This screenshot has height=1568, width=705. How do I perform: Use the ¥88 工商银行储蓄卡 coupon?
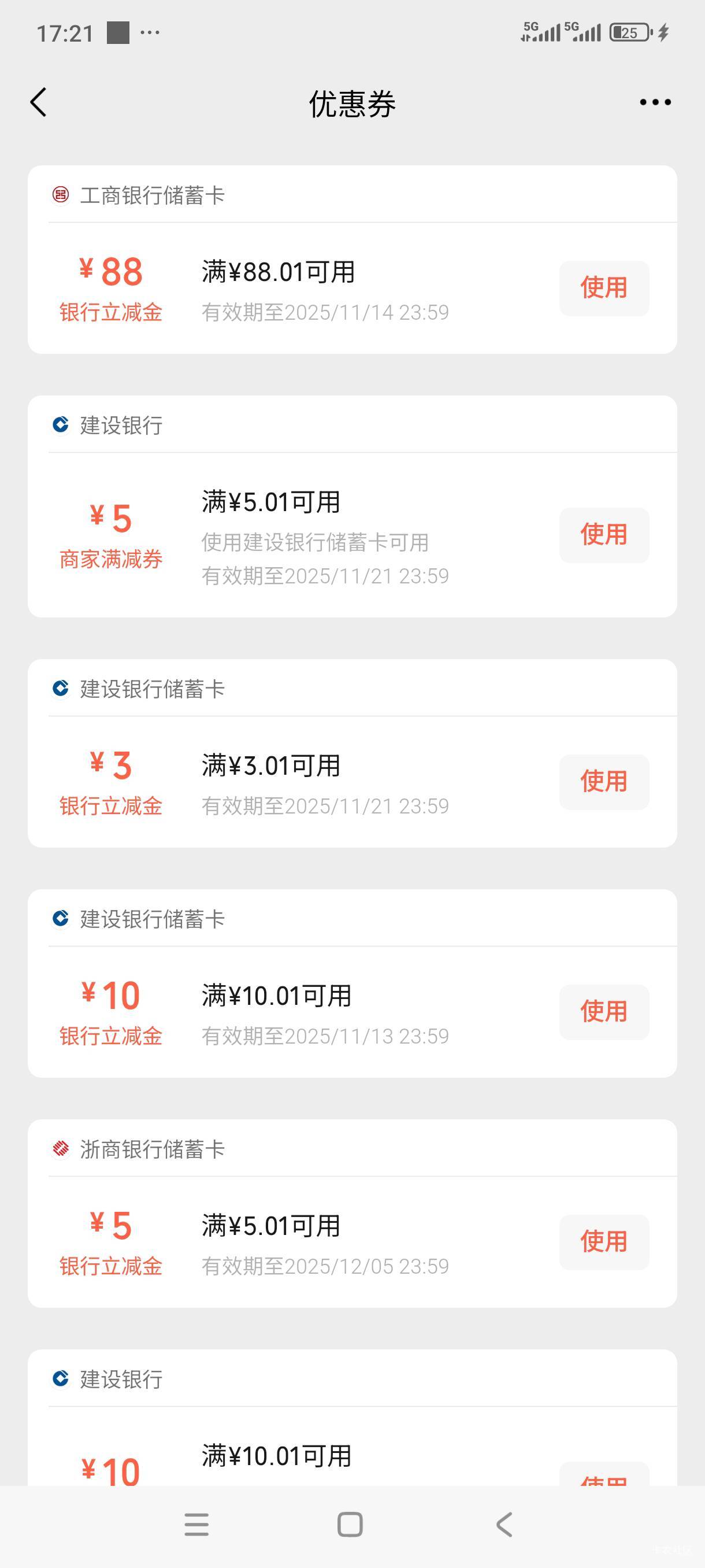(x=603, y=288)
